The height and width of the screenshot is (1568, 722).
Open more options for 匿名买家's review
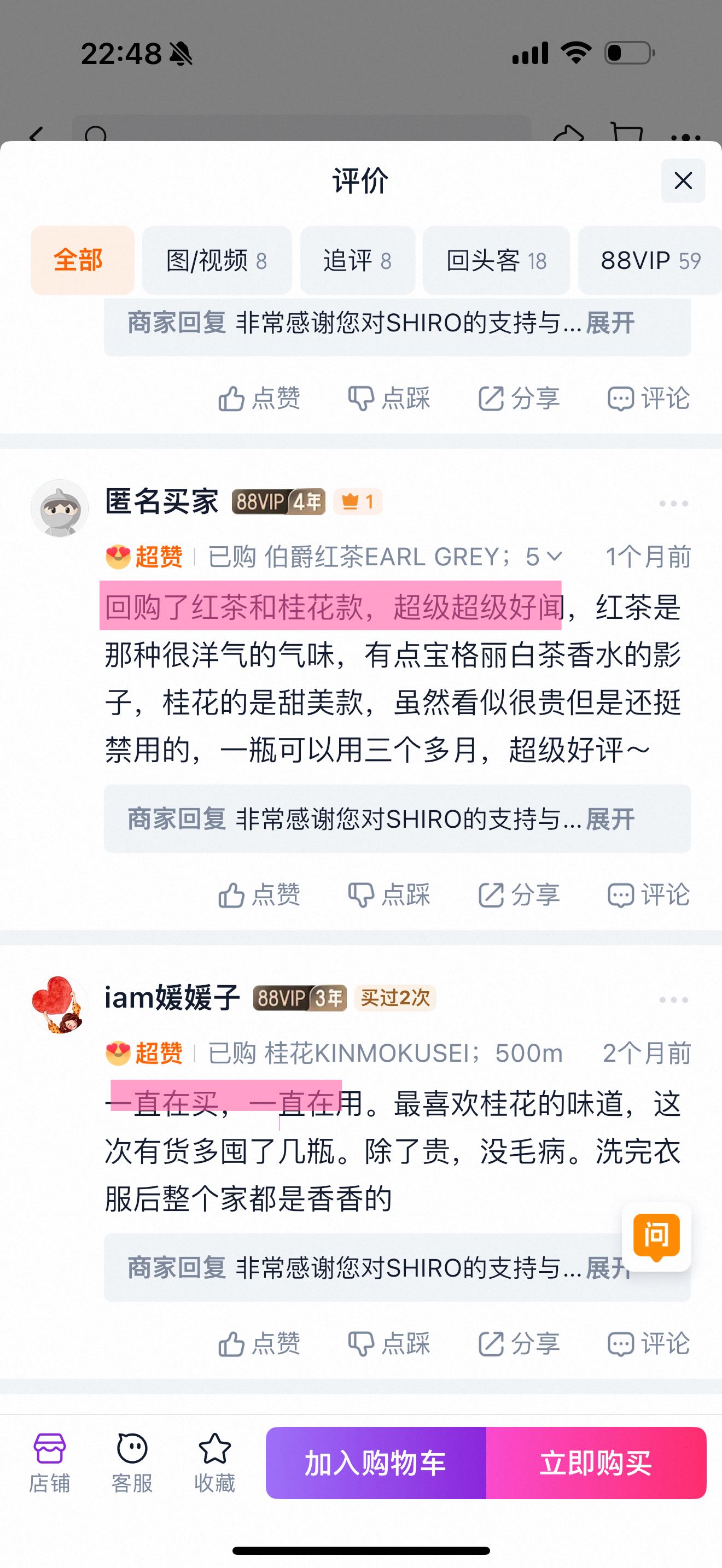point(673,504)
